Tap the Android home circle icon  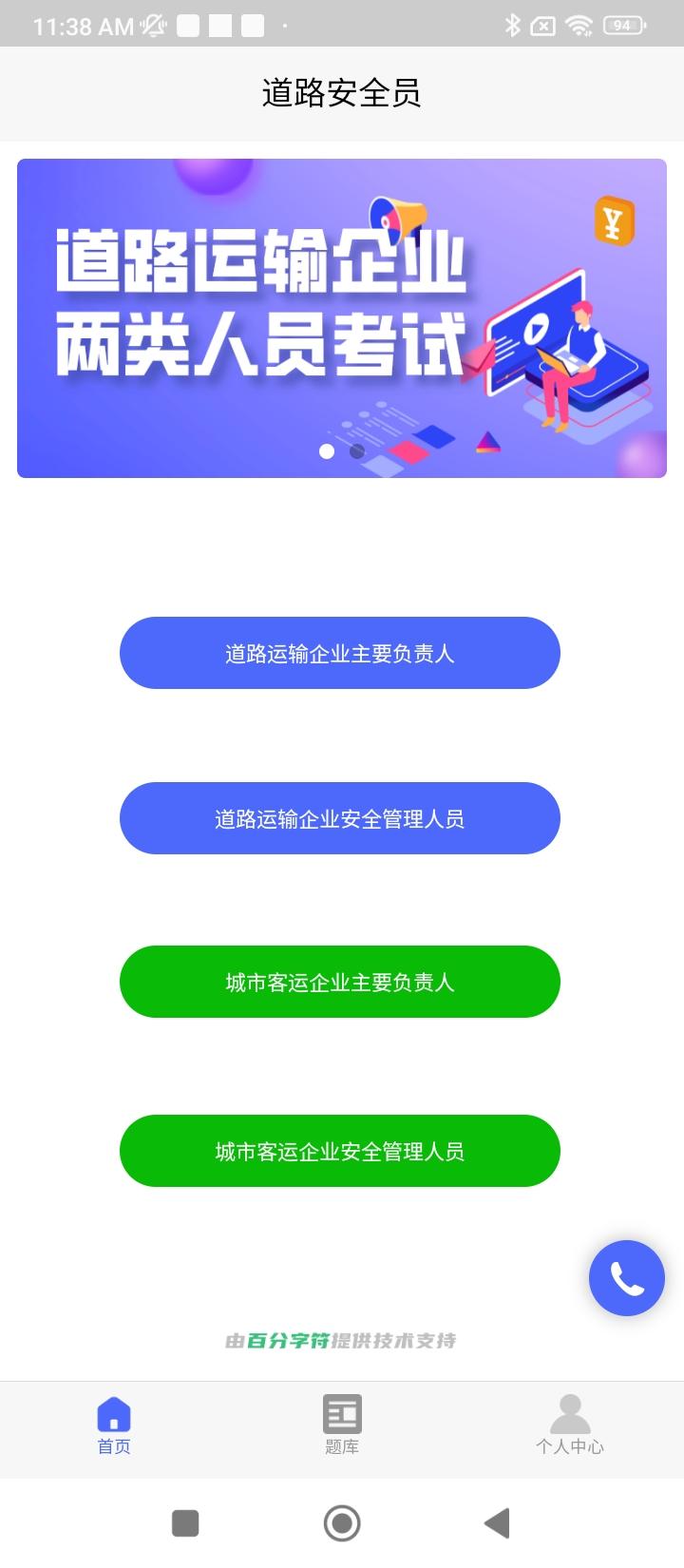(342, 1522)
